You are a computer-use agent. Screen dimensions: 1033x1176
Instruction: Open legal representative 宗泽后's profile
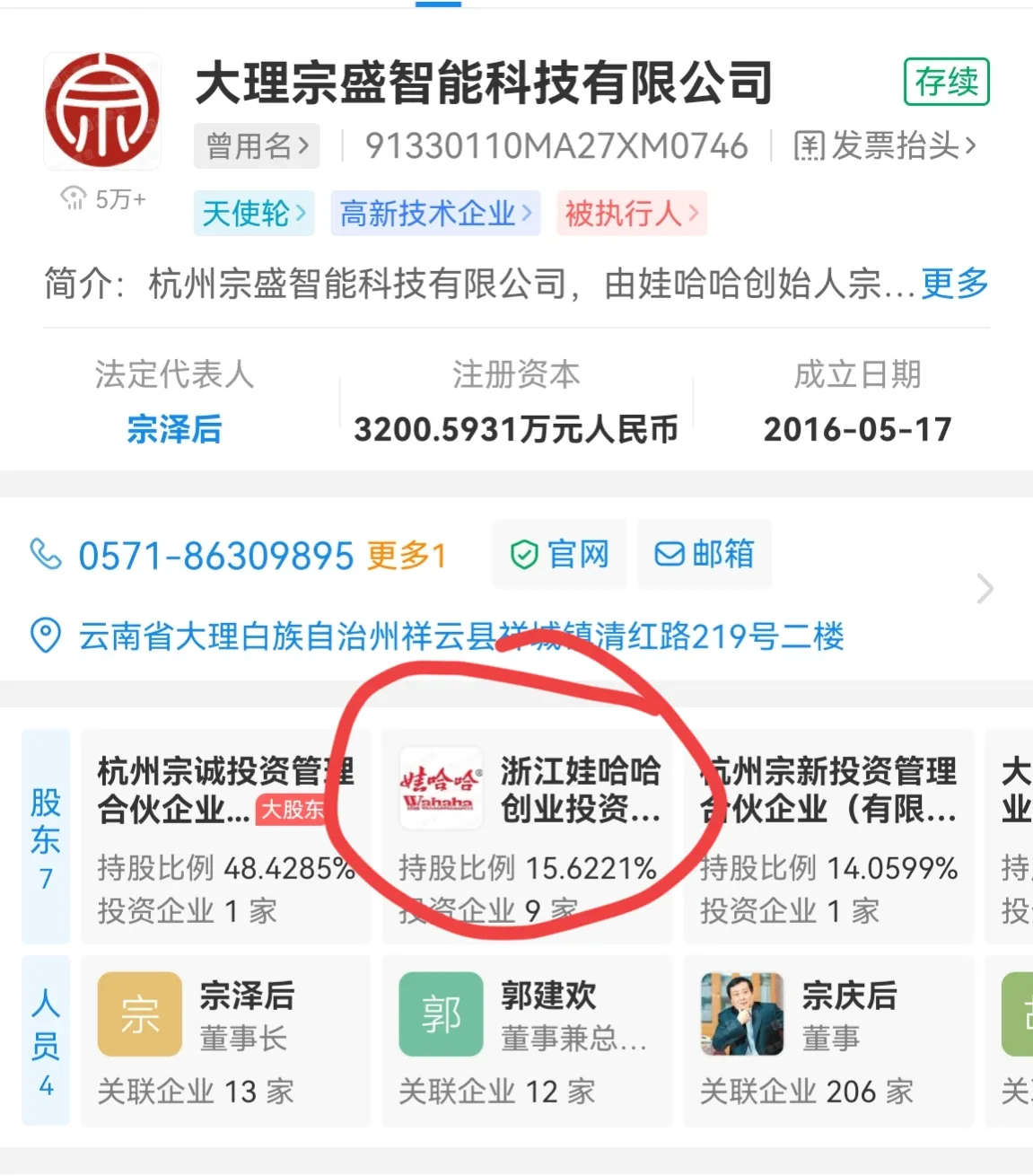click(x=174, y=429)
